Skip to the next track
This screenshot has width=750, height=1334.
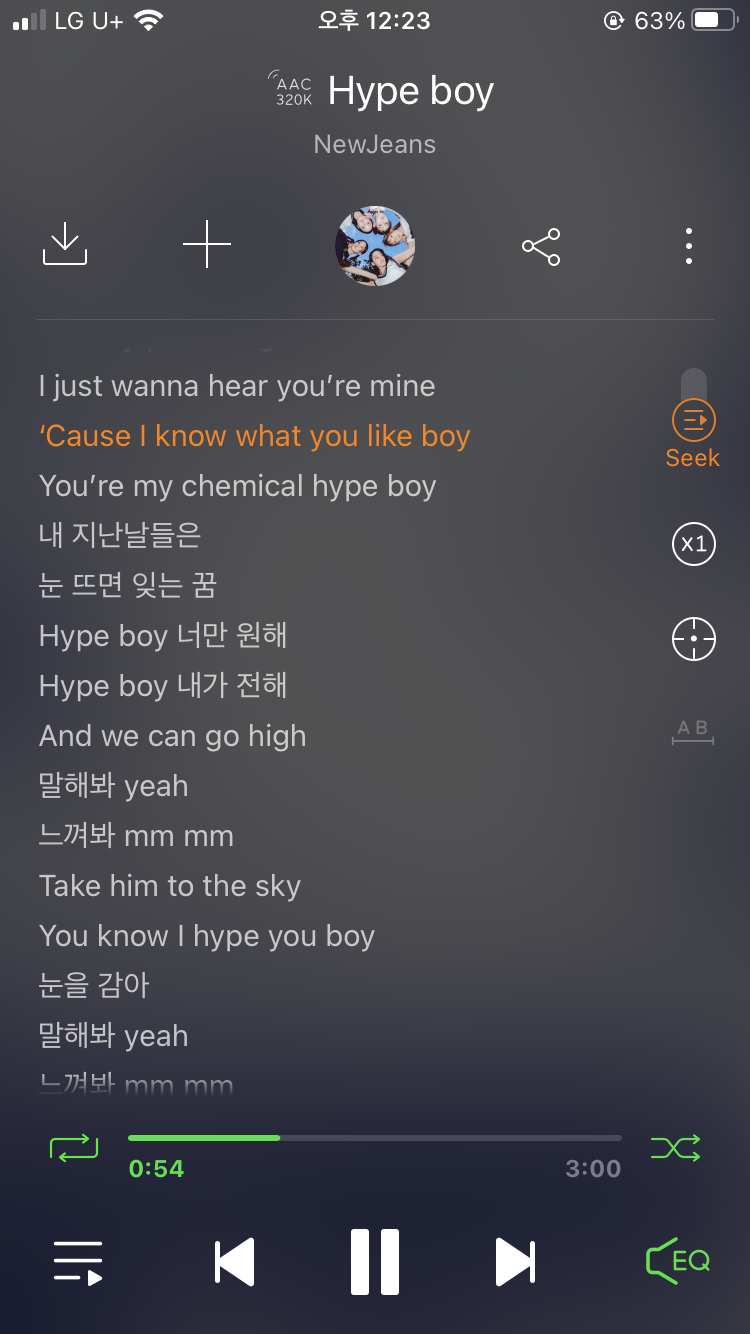(x=515, y=1262)
